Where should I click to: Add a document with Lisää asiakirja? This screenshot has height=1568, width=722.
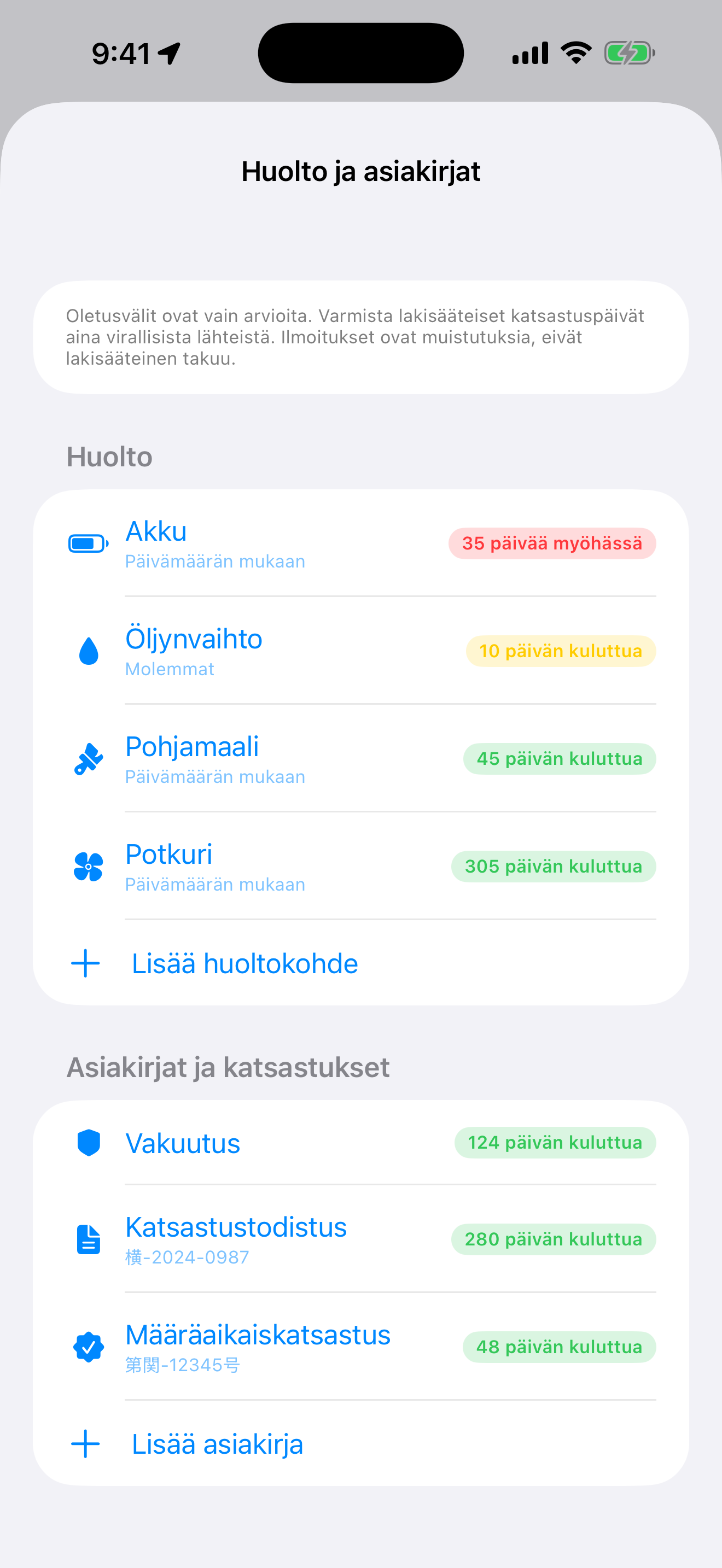coord(361,1443)
